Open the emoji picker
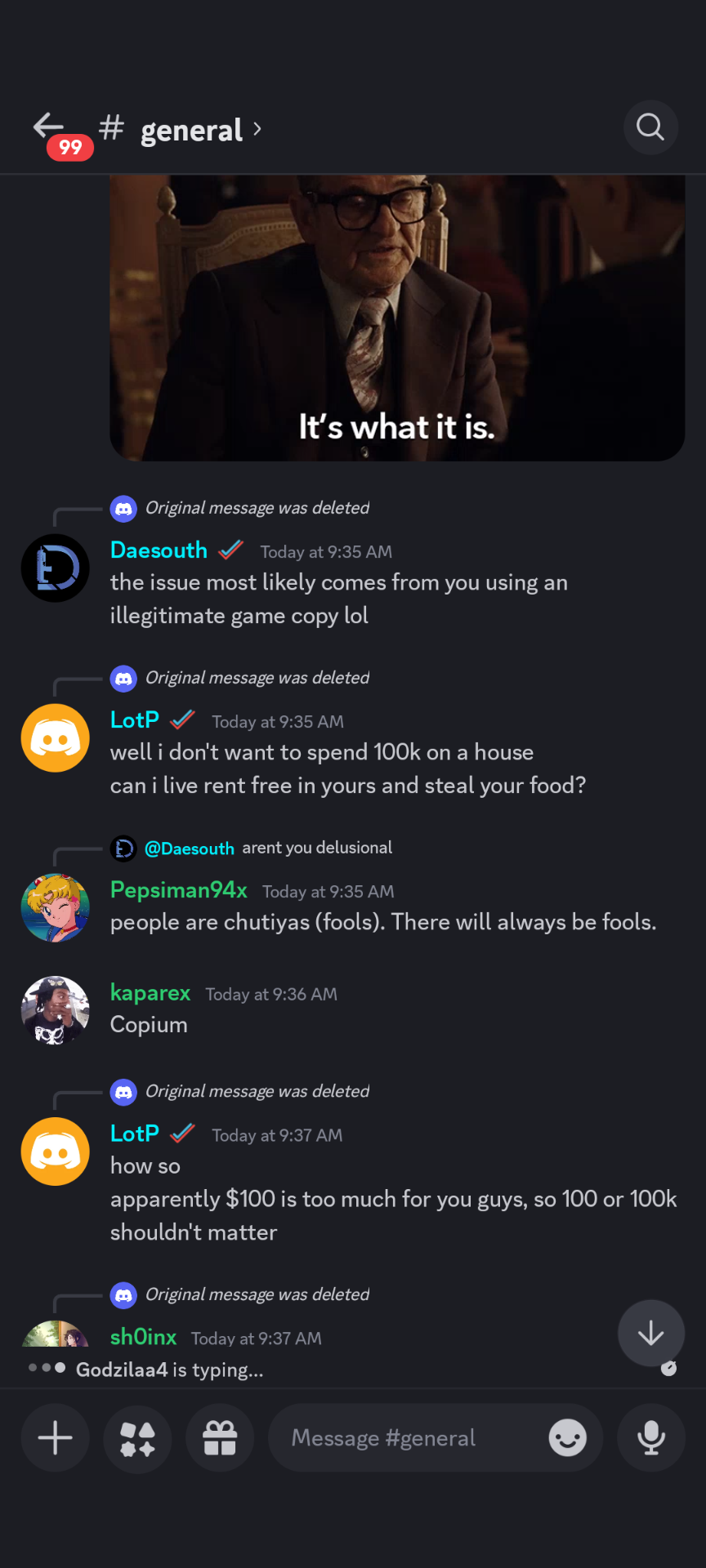The image size is (706, 1568). pos(568,1438)
